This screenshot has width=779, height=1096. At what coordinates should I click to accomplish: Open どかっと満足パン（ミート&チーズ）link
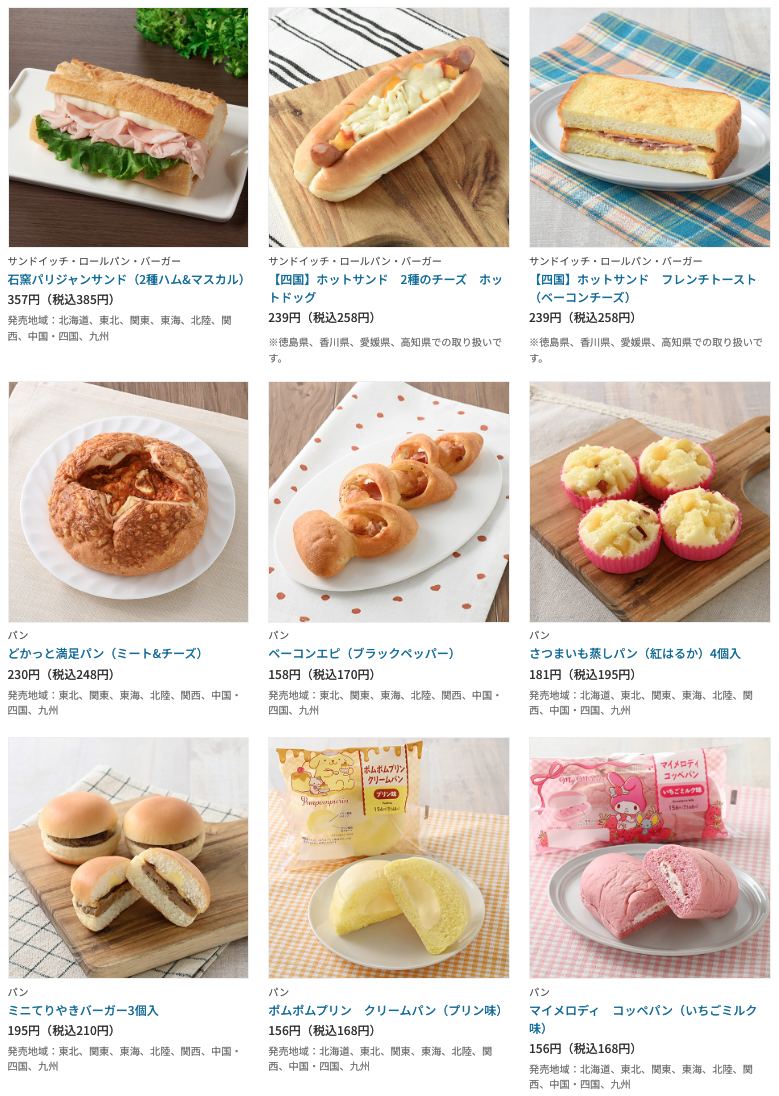click(x=106, y=653)
